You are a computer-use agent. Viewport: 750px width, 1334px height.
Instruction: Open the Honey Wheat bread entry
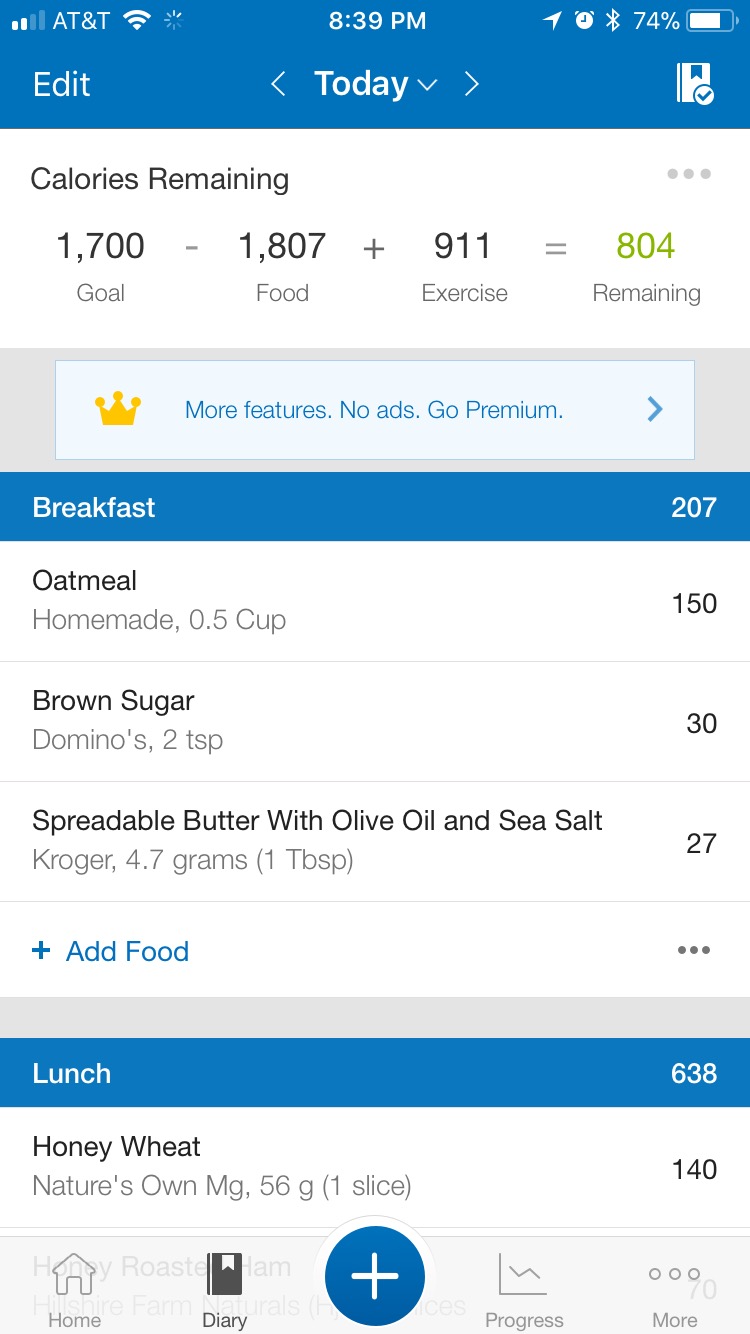[x=375, y=1167]
